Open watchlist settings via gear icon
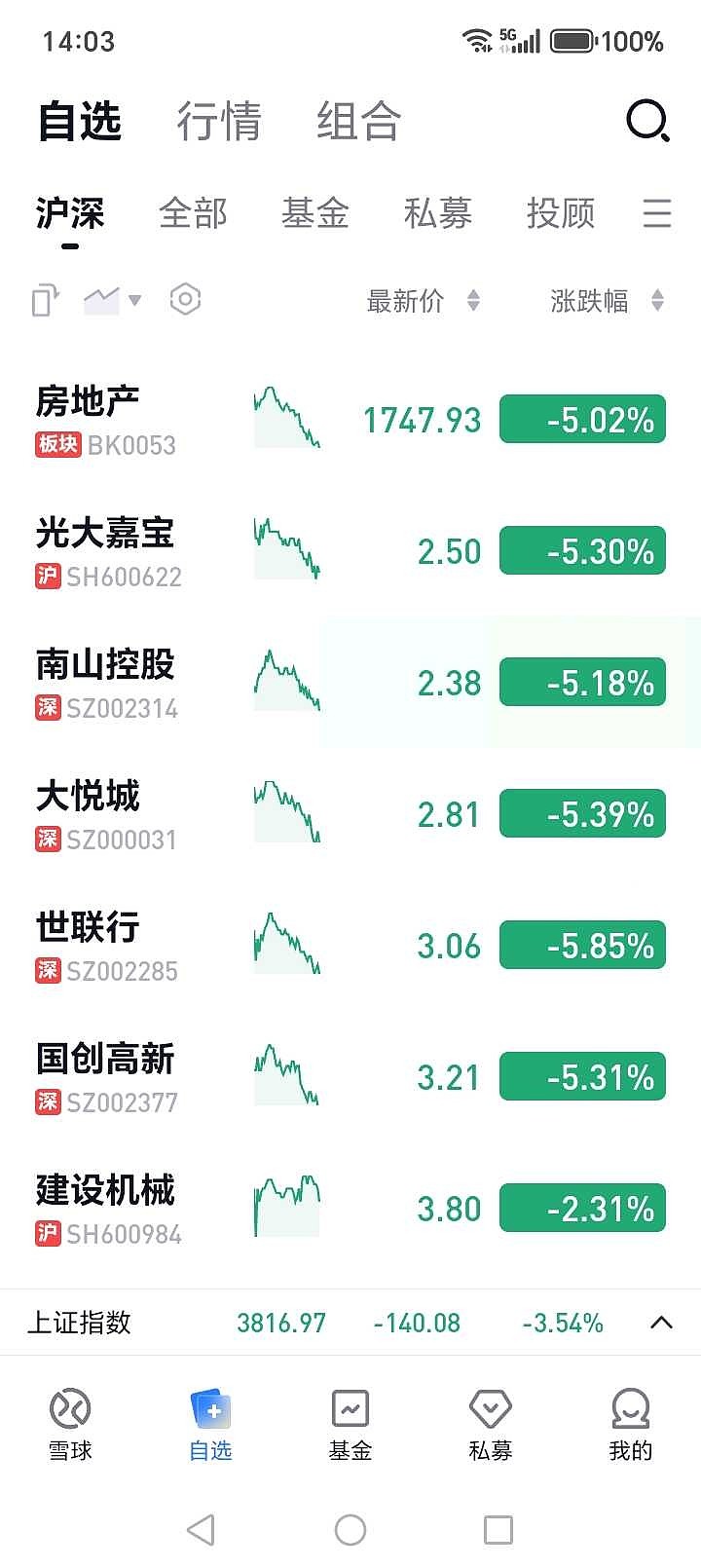The height and width of the screenshot is (1568, 701). 184,300
